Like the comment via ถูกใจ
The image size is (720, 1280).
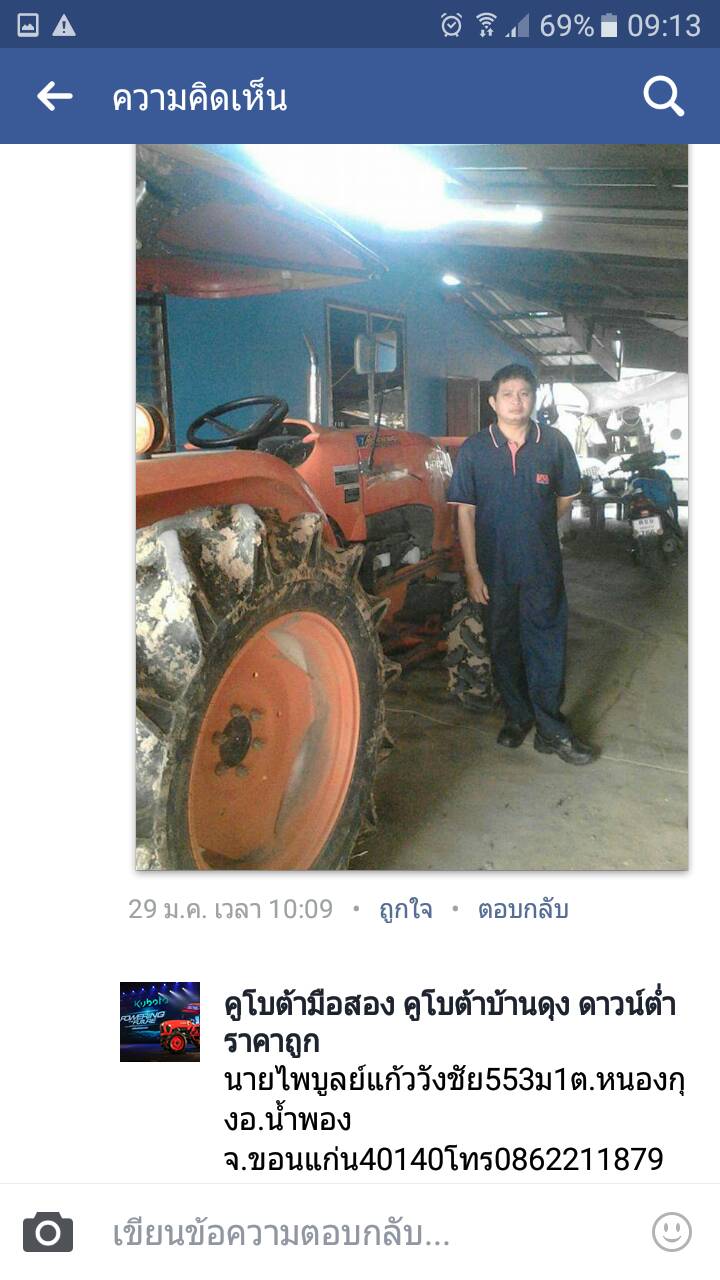[405, 909]
